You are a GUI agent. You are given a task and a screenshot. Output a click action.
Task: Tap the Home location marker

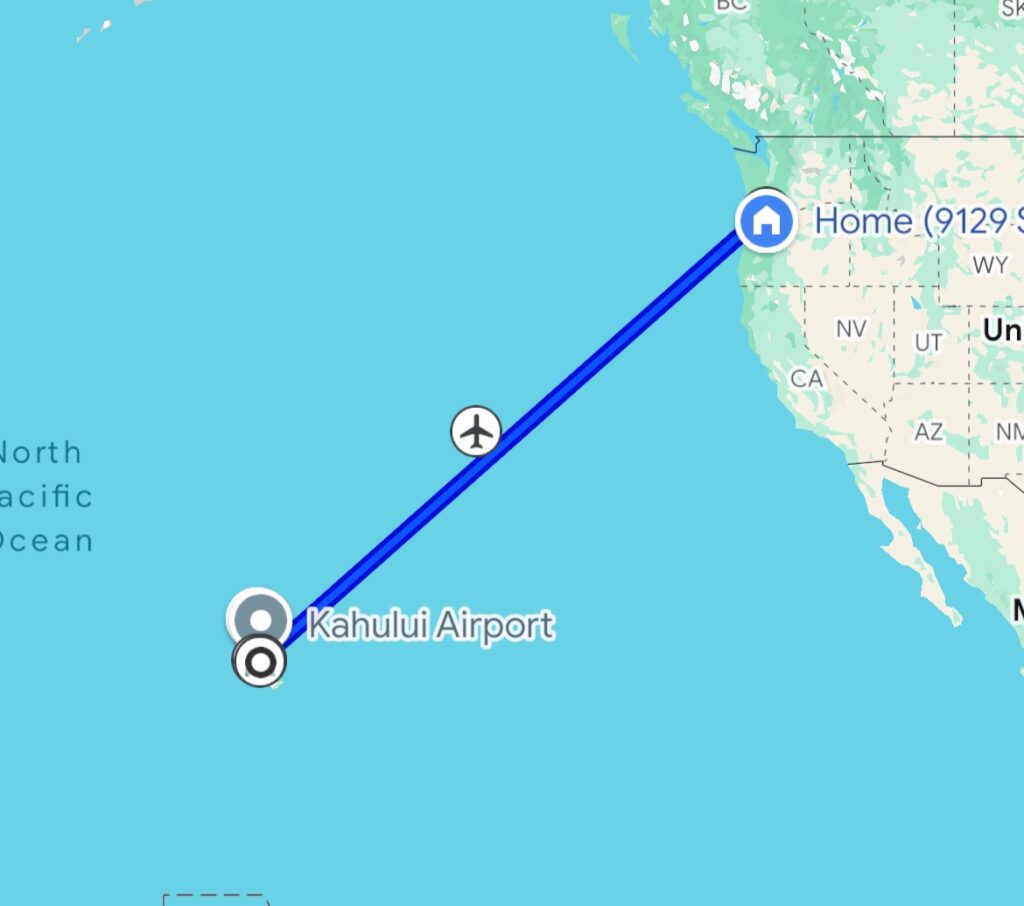(x=766, y=221)
